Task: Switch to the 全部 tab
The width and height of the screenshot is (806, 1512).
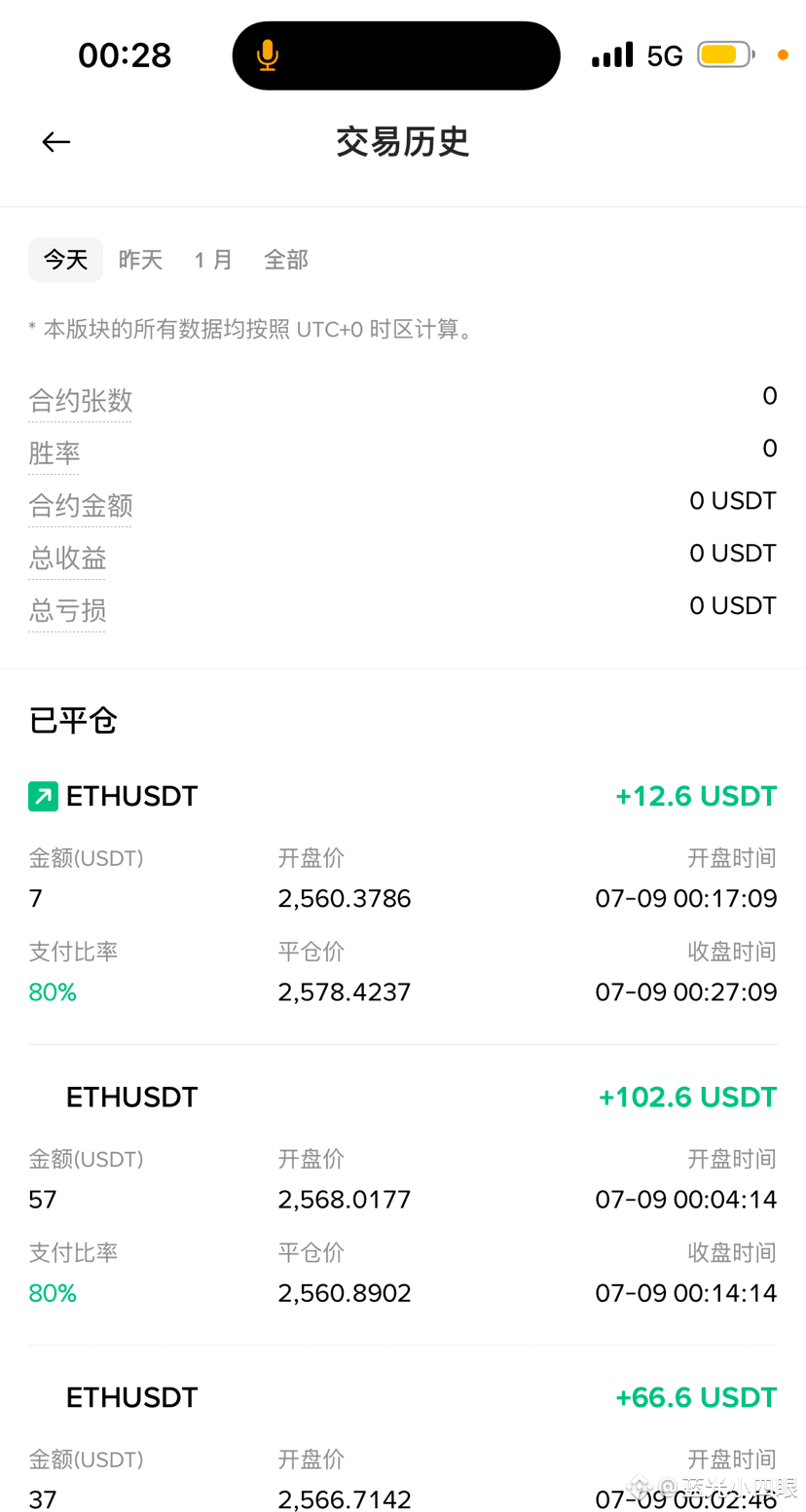Action: click(286, 260)
